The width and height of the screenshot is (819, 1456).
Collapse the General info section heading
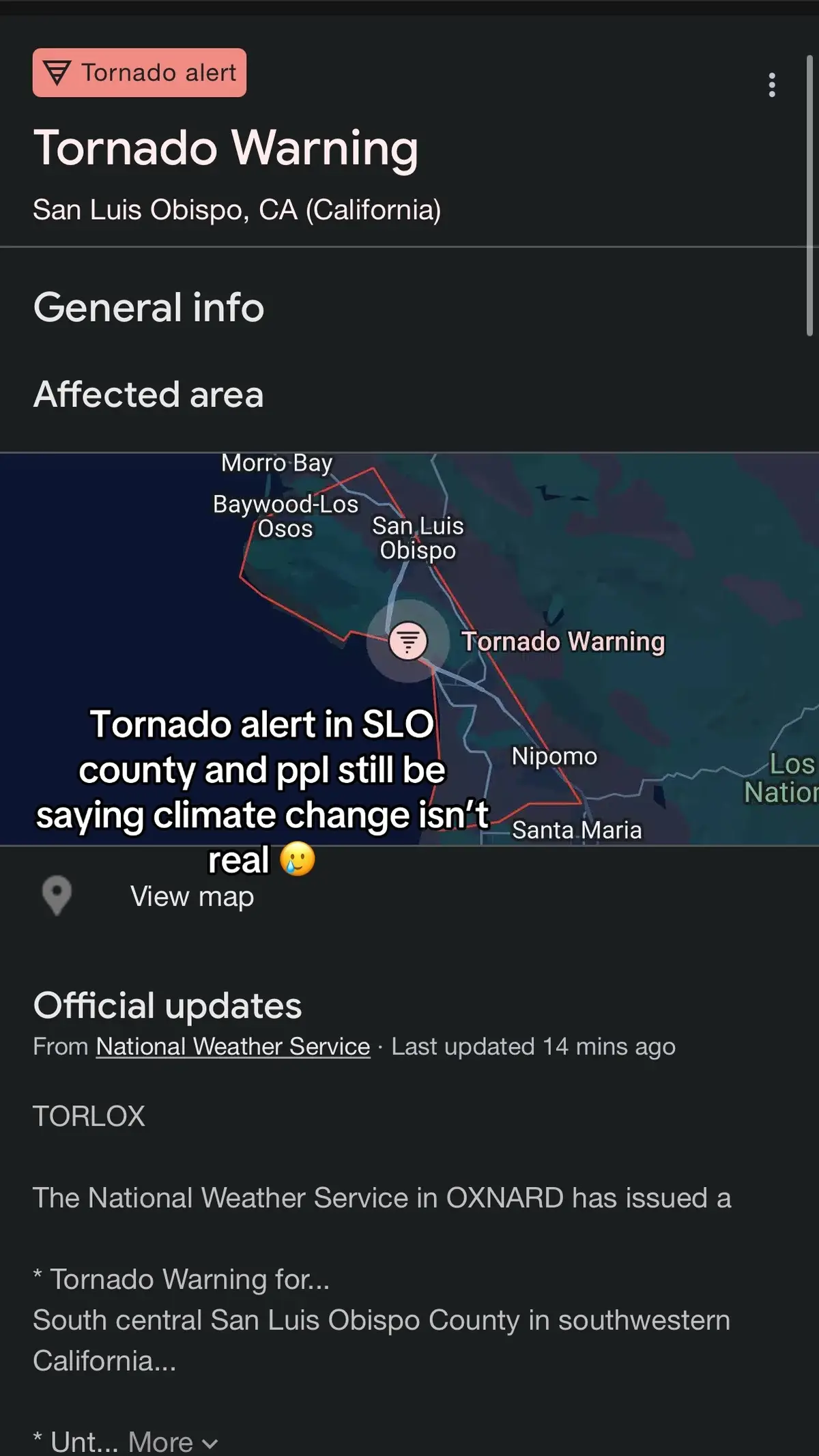tap(149, 309)
